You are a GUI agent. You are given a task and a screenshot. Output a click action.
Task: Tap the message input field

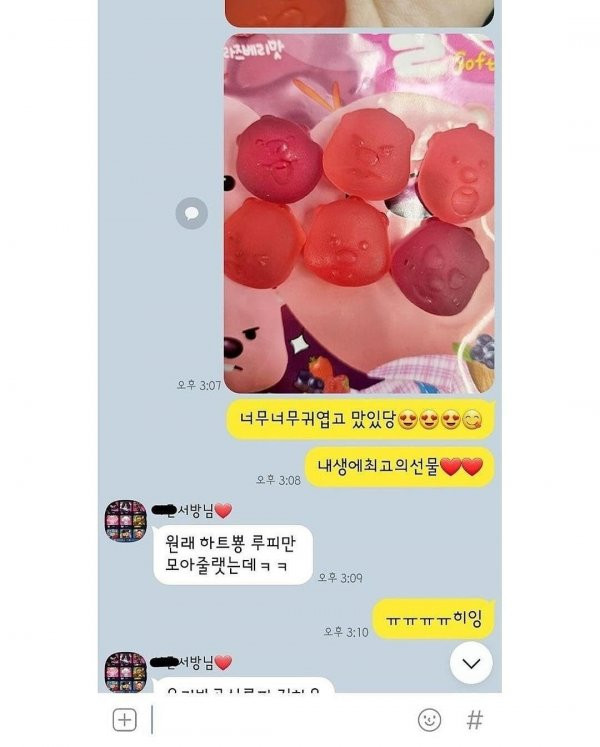coord(280,719)
